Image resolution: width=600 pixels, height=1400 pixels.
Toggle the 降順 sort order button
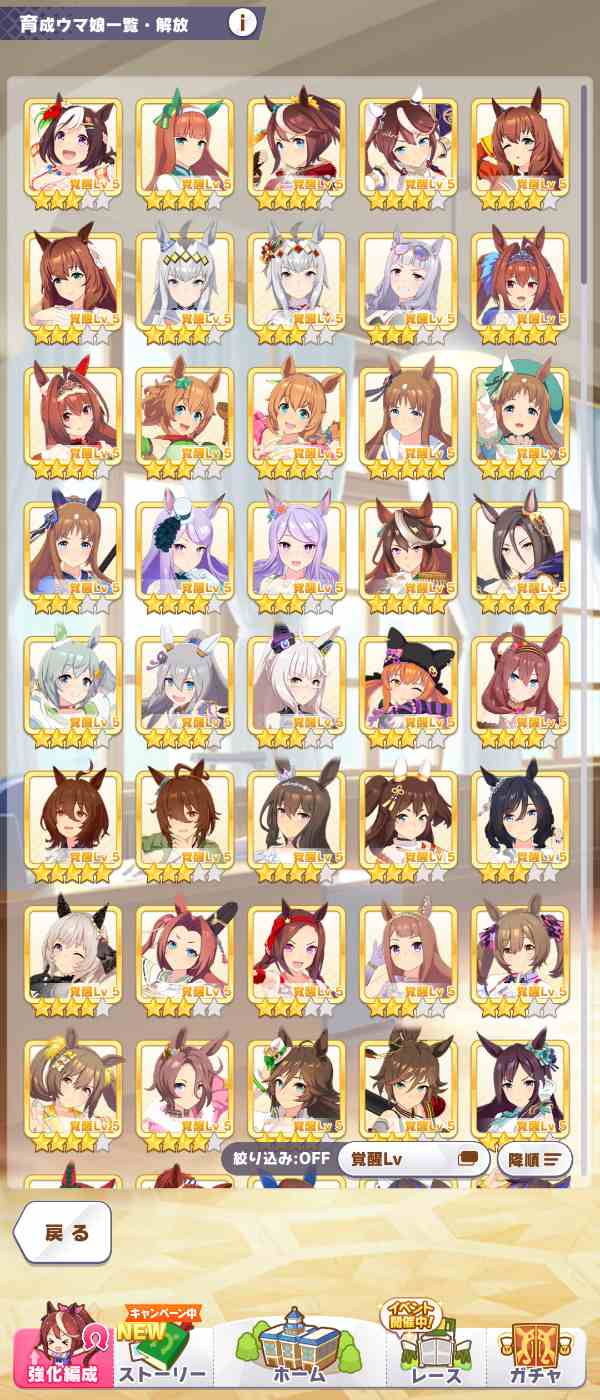pyautogui.click(x=534, y=1159)
